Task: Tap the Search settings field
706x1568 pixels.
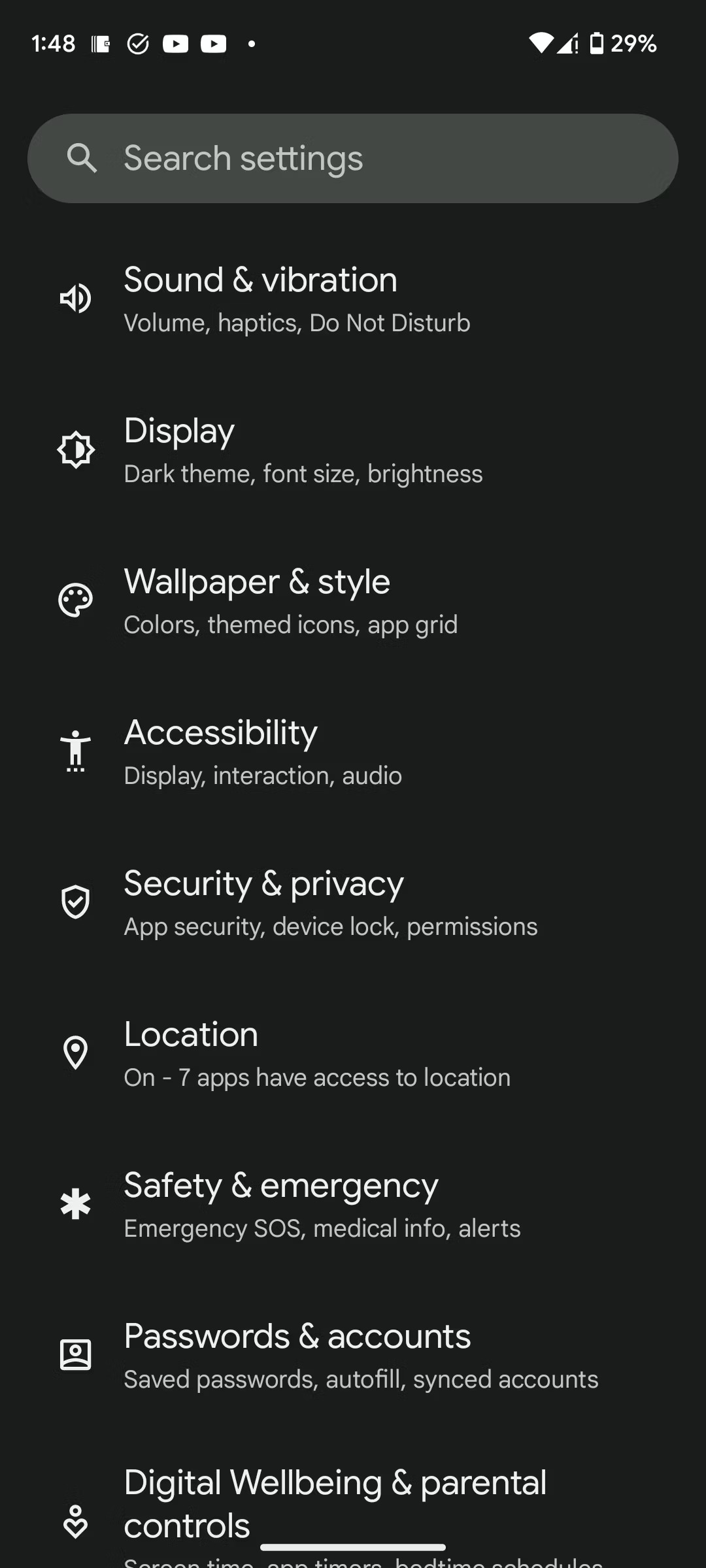Action: (x=353, y=158)
